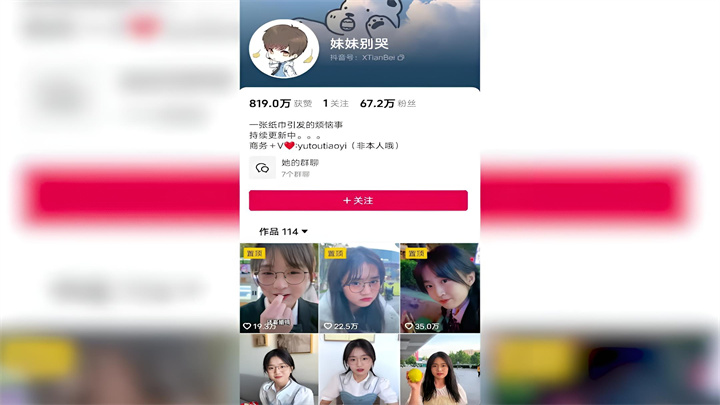Open the 67.2万 粉丝 followers list
The width and height of the screenshot is (720, 405).
pyautogui.click(x=387, y=103)
